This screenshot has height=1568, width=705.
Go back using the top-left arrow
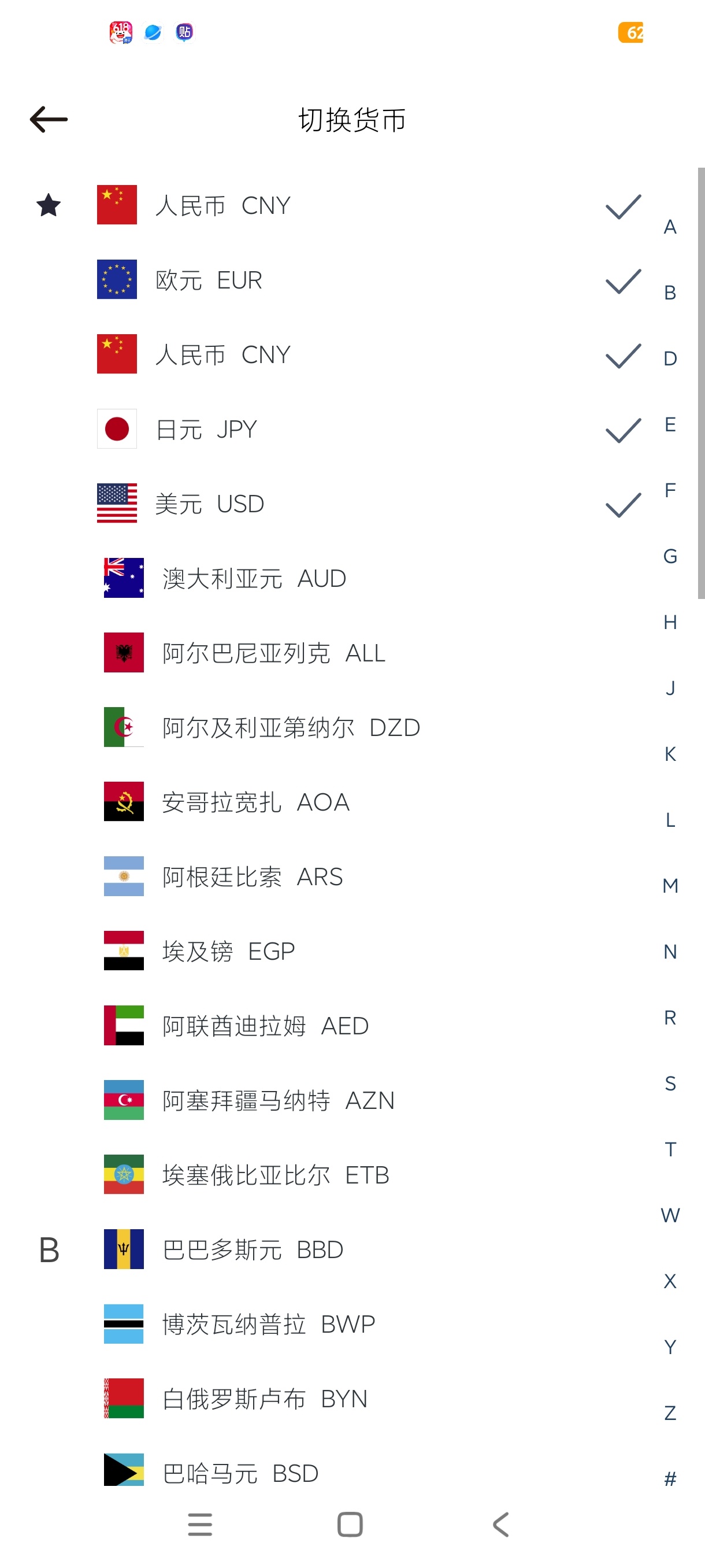[49, 119]
